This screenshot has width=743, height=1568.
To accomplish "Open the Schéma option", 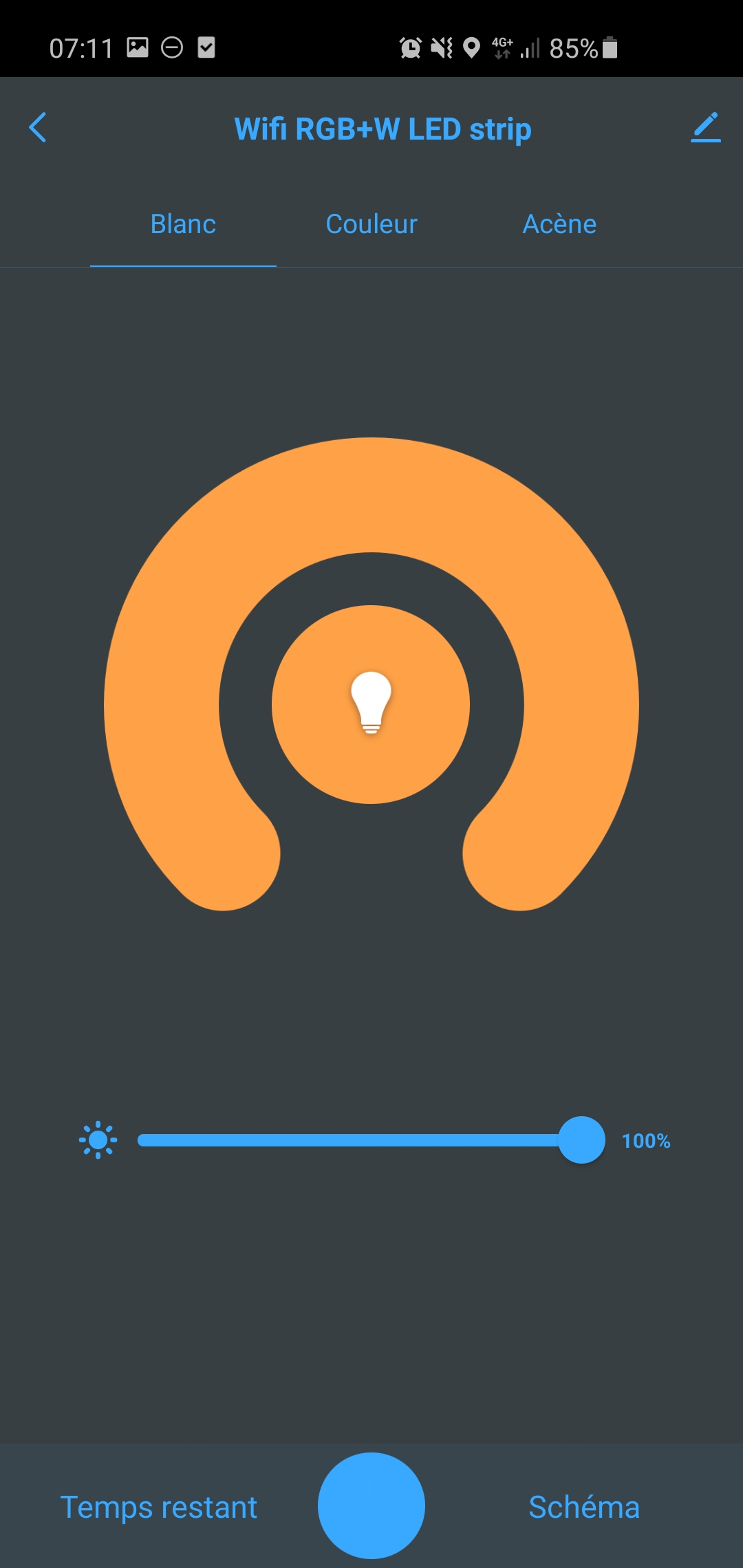I will tap(584, 1507).
